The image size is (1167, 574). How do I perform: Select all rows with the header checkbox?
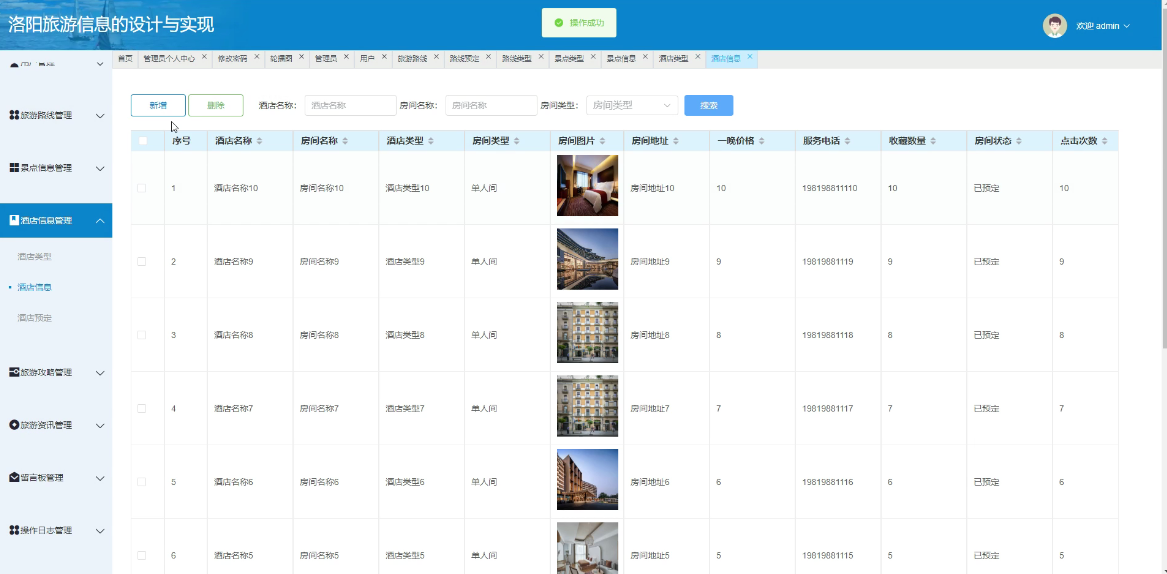(143, 141)
